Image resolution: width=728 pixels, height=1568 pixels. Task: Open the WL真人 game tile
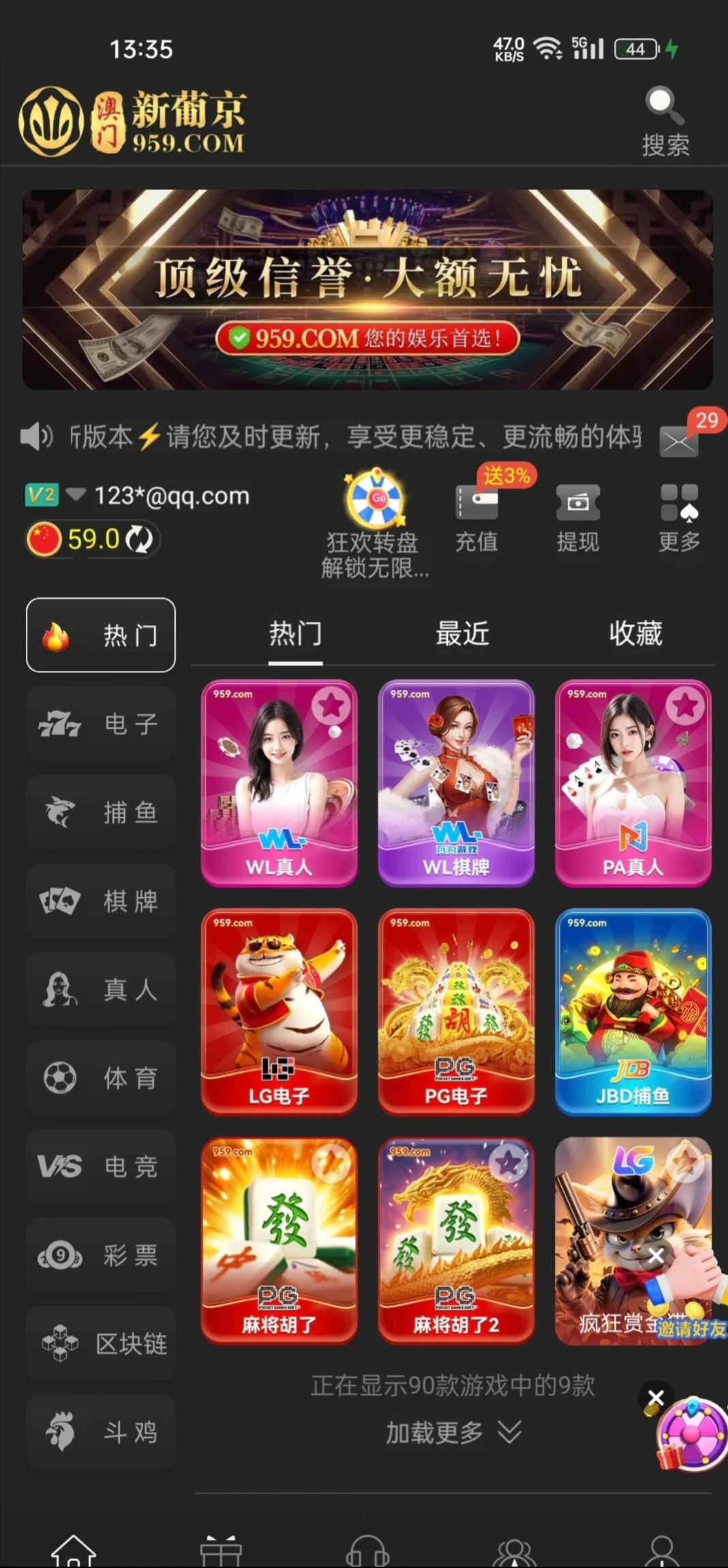coord(279,783)
